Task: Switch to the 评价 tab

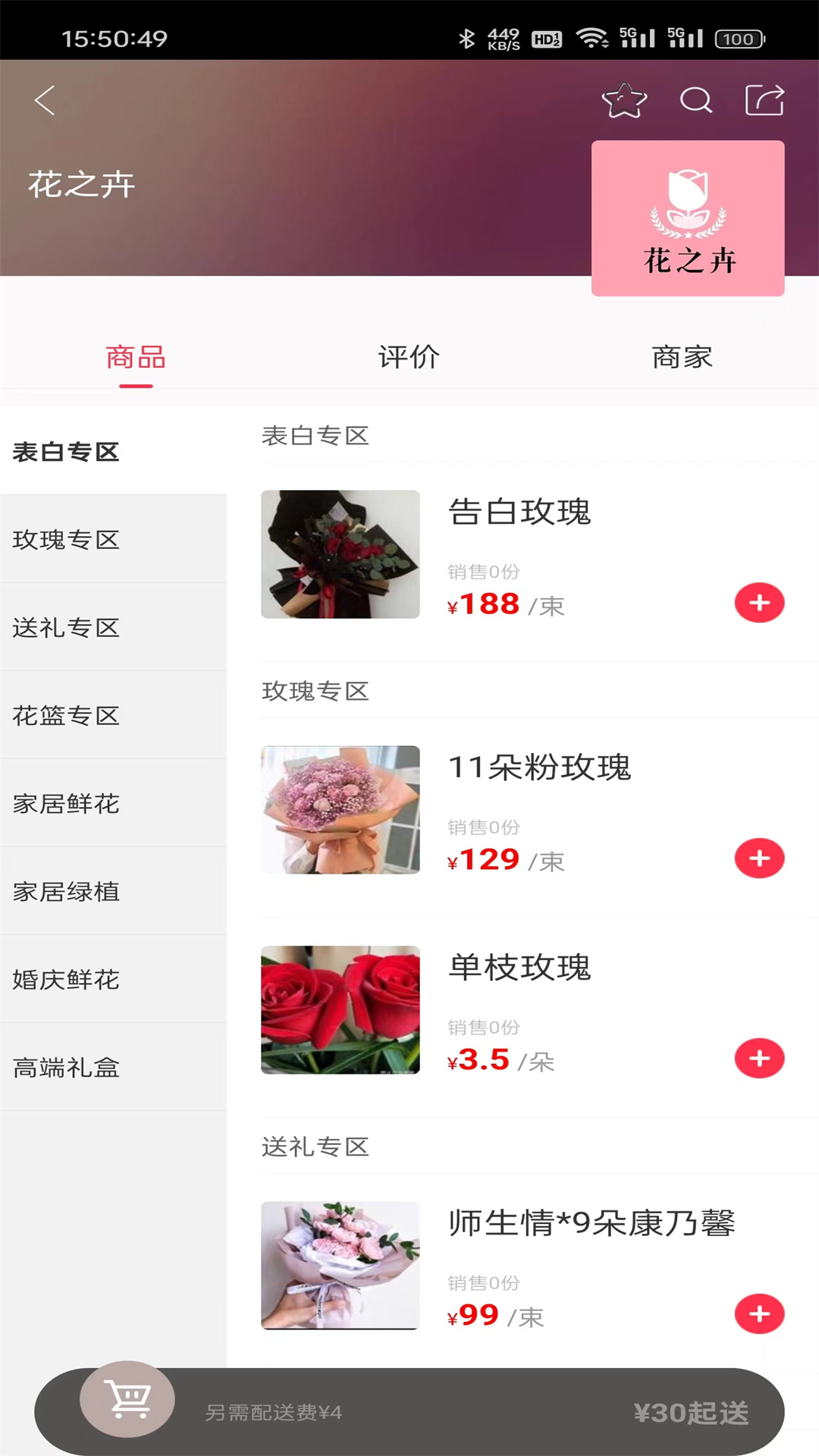Action: coord(409,356)
